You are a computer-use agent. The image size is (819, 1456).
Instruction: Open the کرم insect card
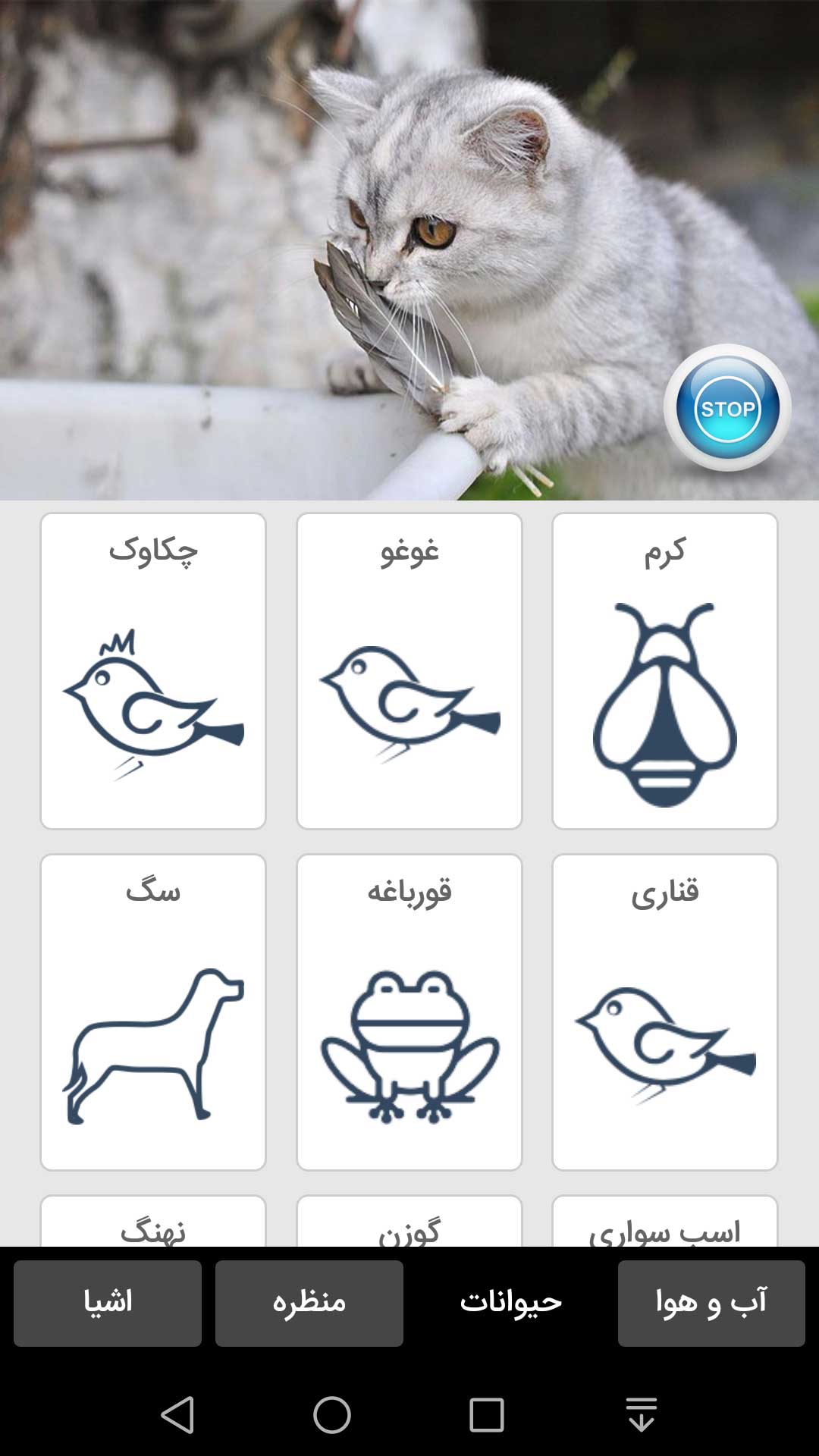click(665, 671)
